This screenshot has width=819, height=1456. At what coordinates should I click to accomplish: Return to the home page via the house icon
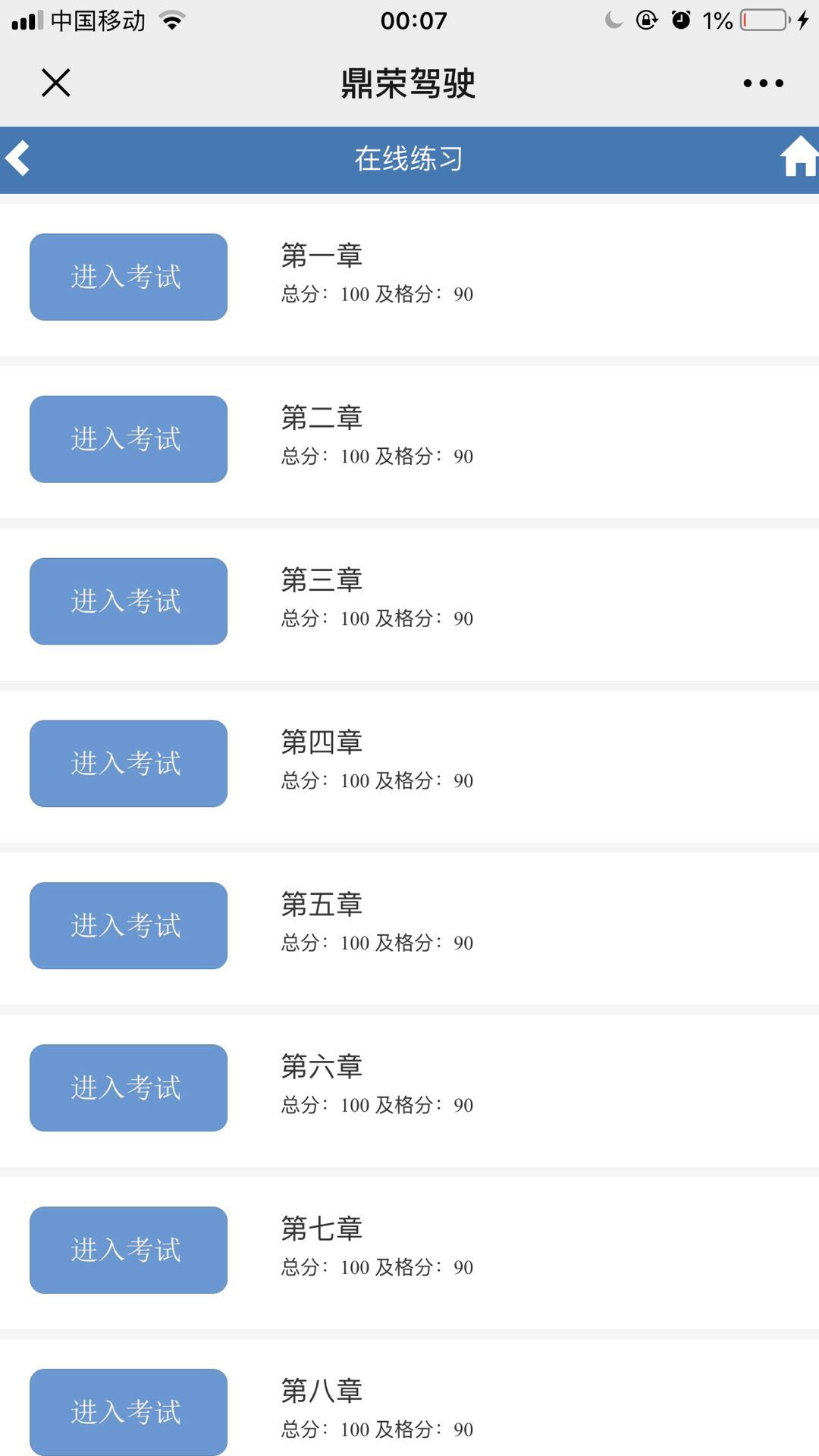(x=799, y=157)
